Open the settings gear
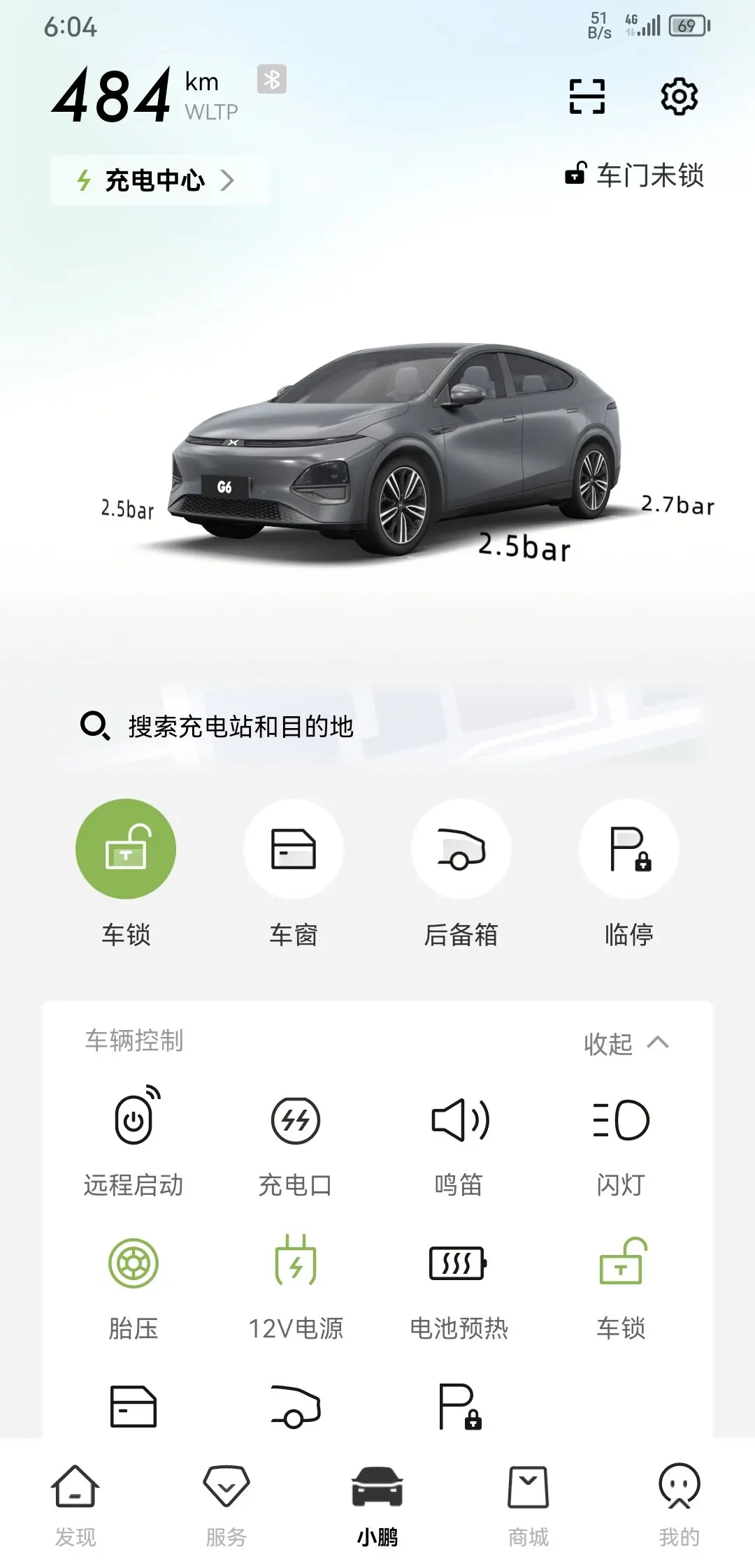Viewport: 755px width, 1568px height. (679, 96)
